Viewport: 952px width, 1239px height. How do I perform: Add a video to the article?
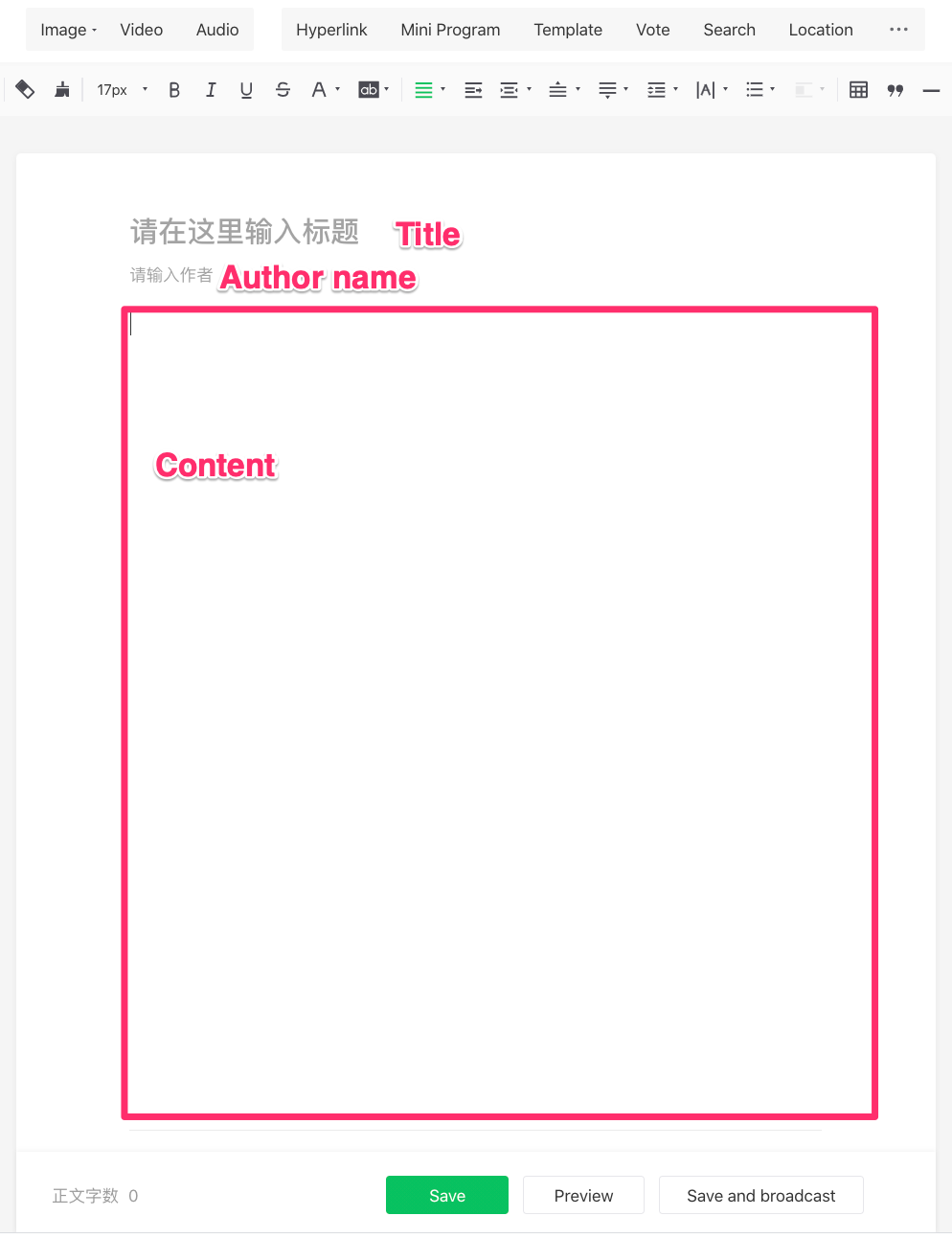pos(142,30)
